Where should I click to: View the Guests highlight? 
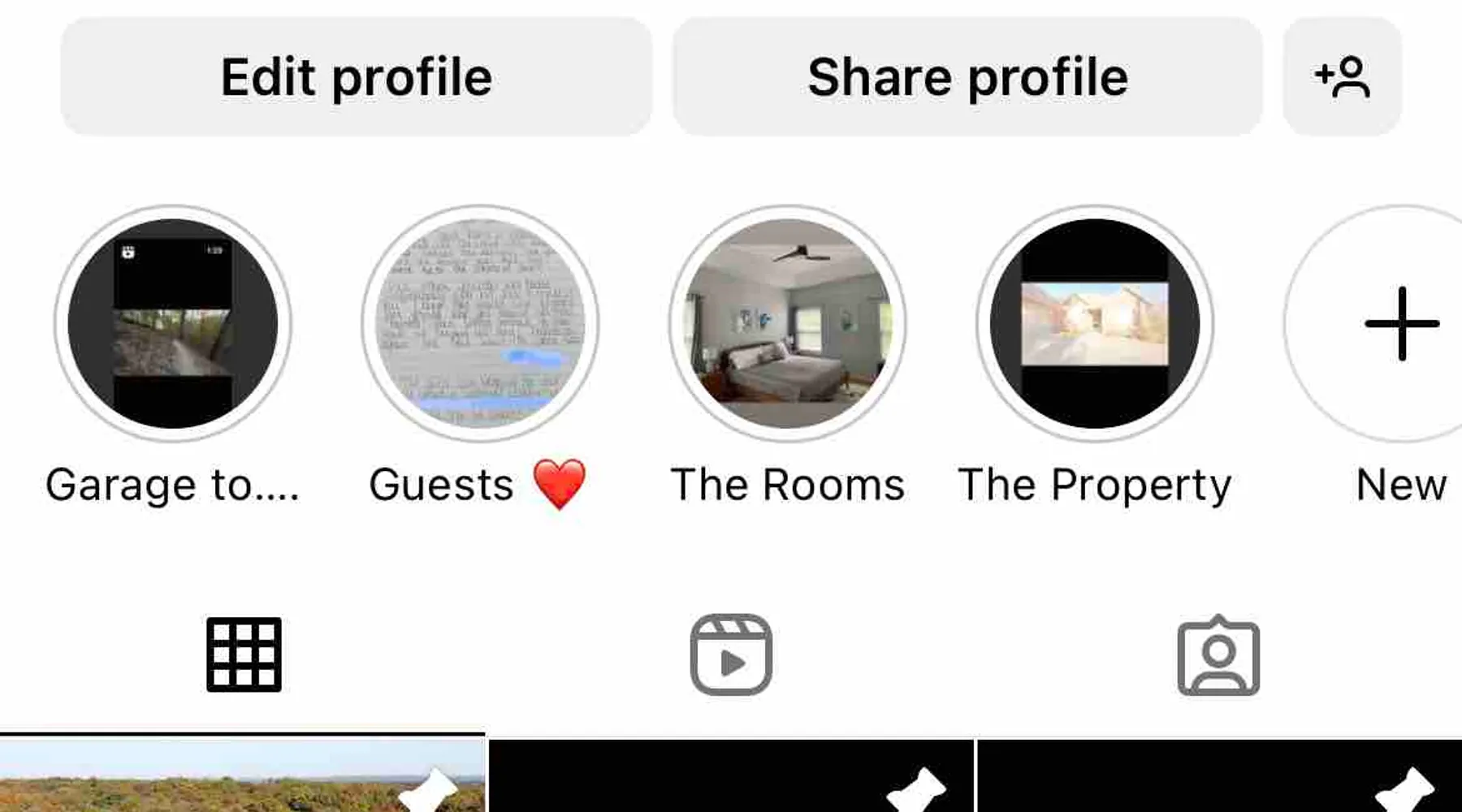click(x=480, y=323)
